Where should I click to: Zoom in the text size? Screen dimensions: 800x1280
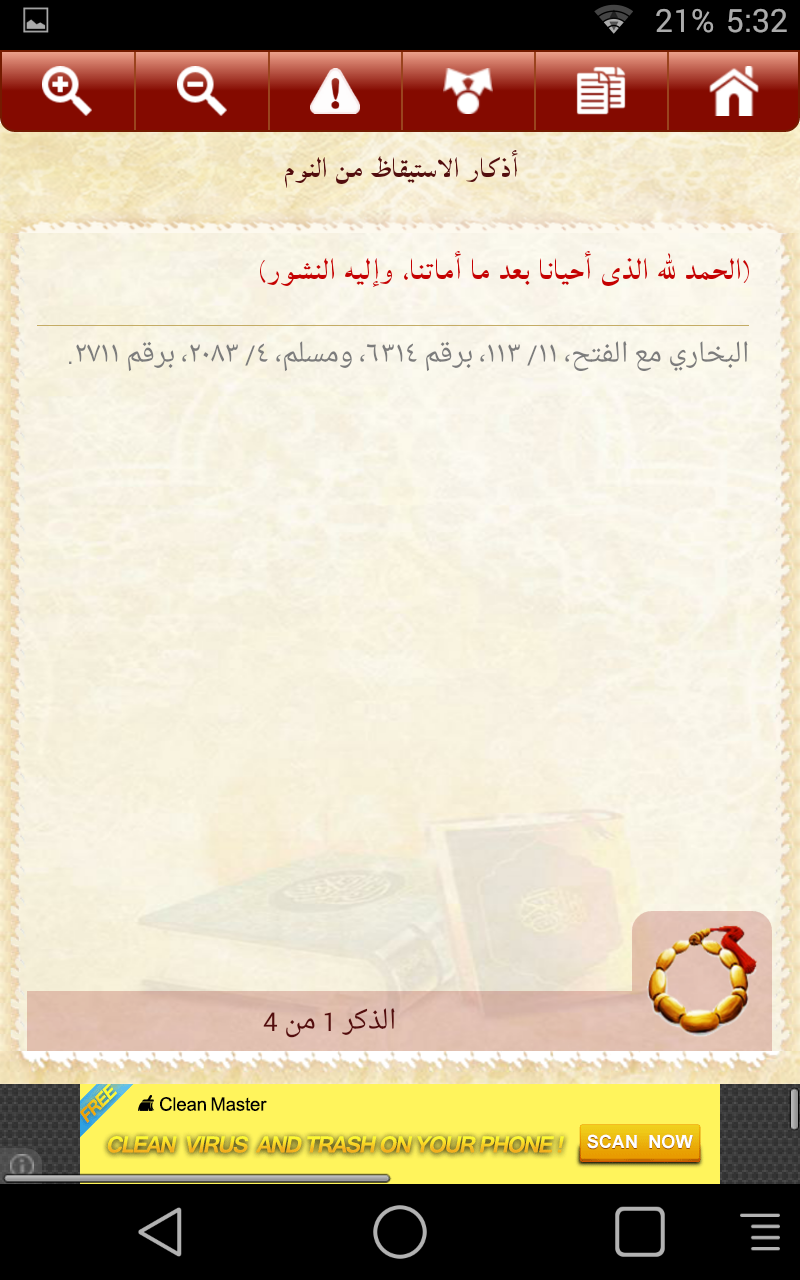pyautogui.click(x=67, y=91)
